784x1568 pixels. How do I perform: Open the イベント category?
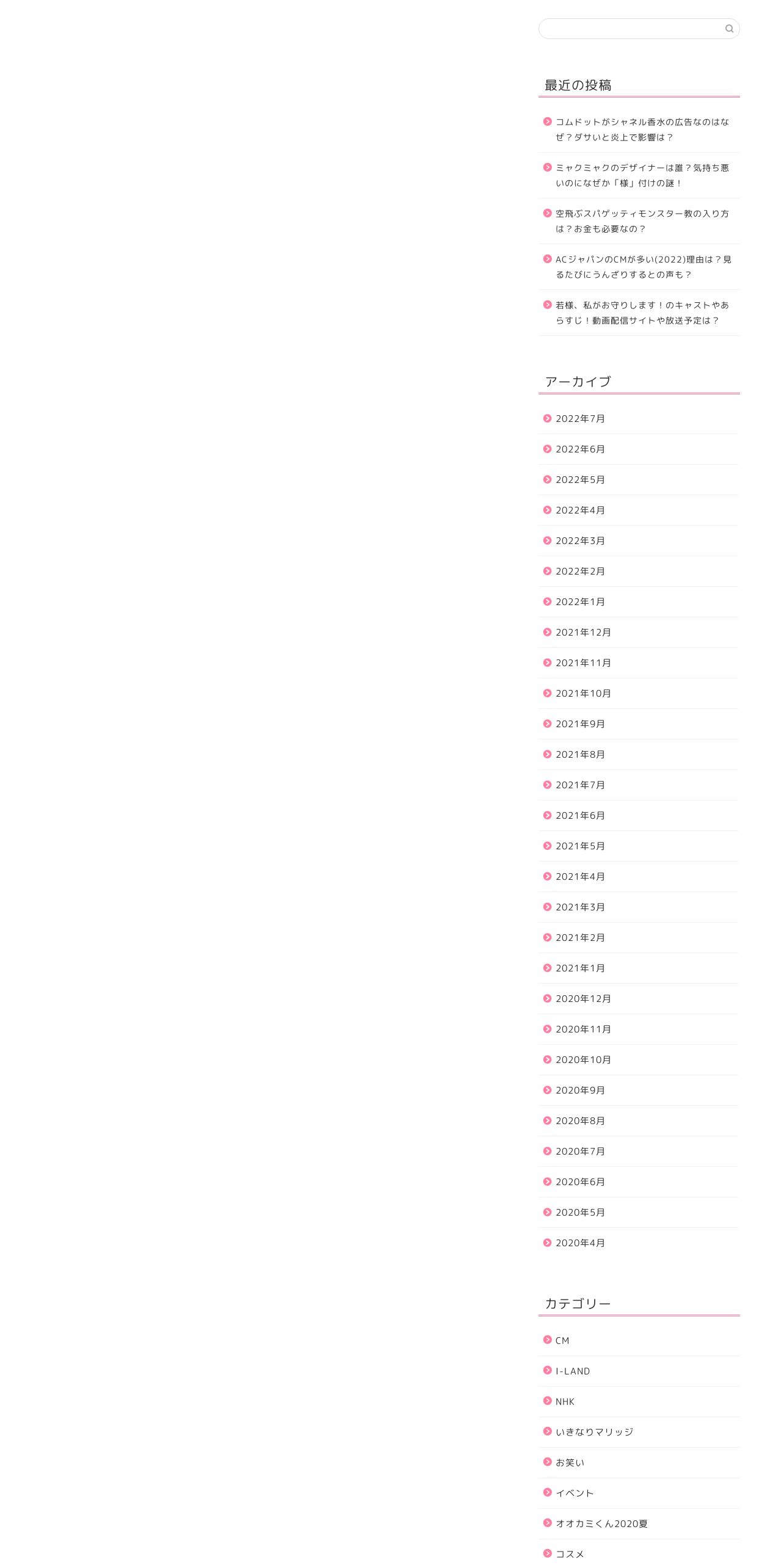(x=575, y=1493)
